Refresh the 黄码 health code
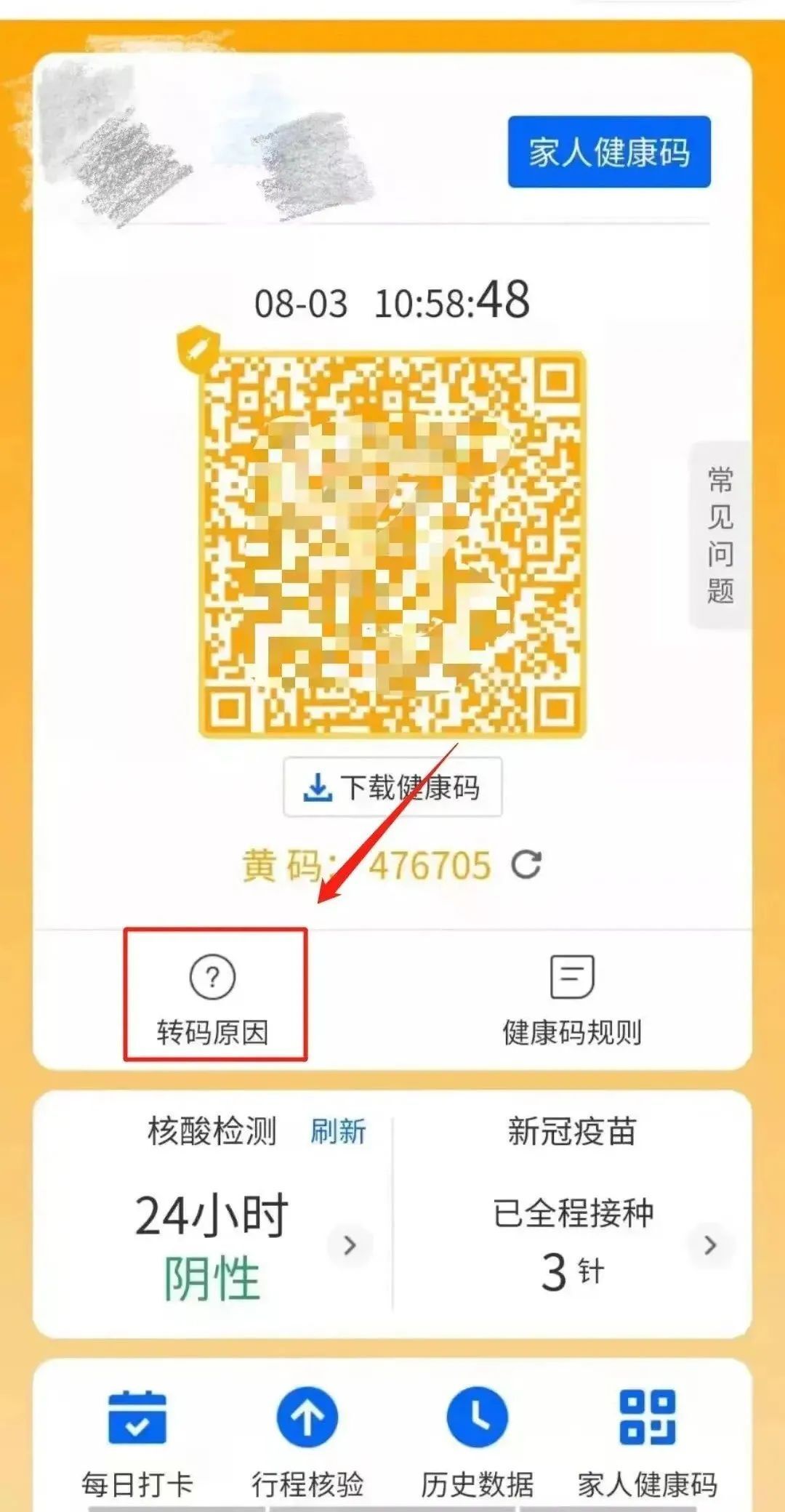This screenshot has height=1512, width=785. click(526, 864)
